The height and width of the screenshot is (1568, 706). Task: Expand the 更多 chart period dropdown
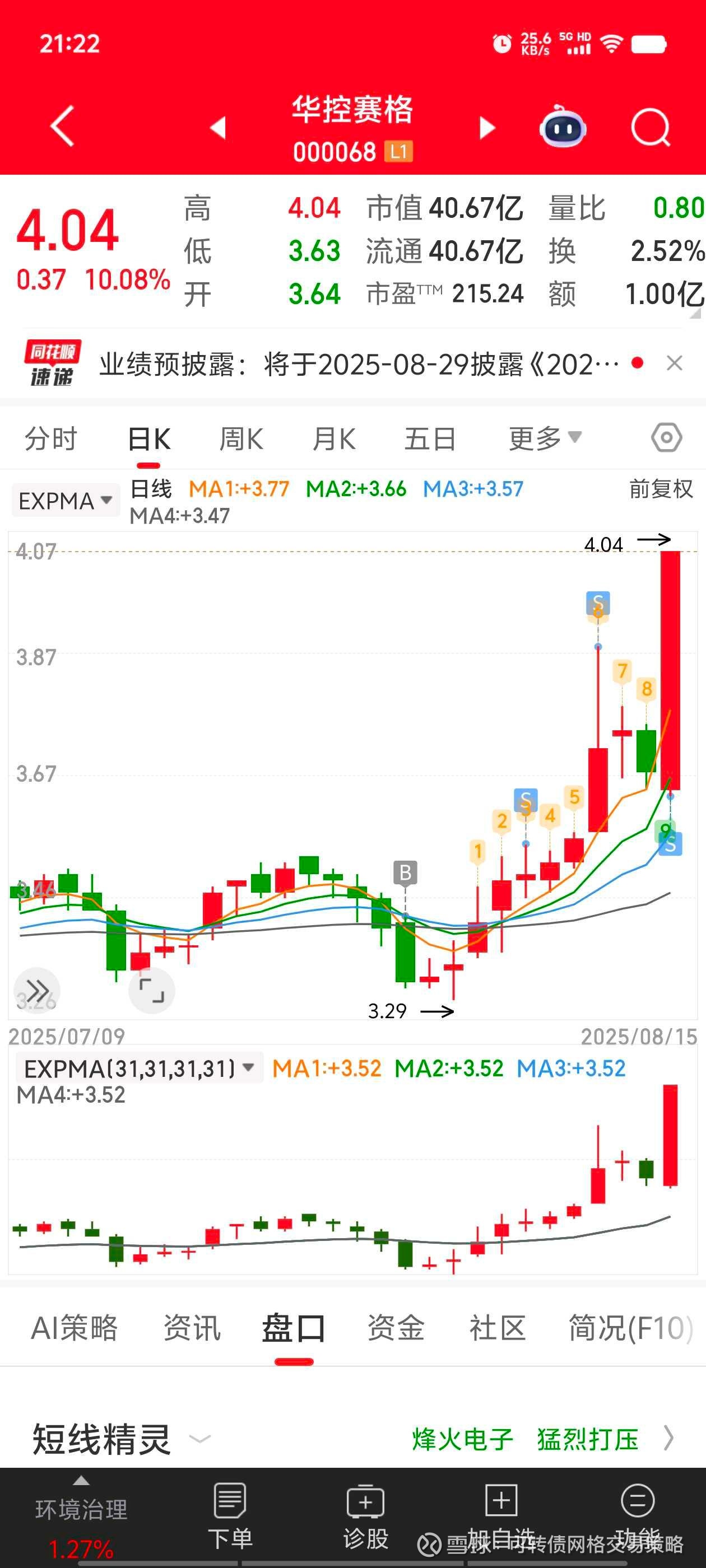[x=545, y=438]
